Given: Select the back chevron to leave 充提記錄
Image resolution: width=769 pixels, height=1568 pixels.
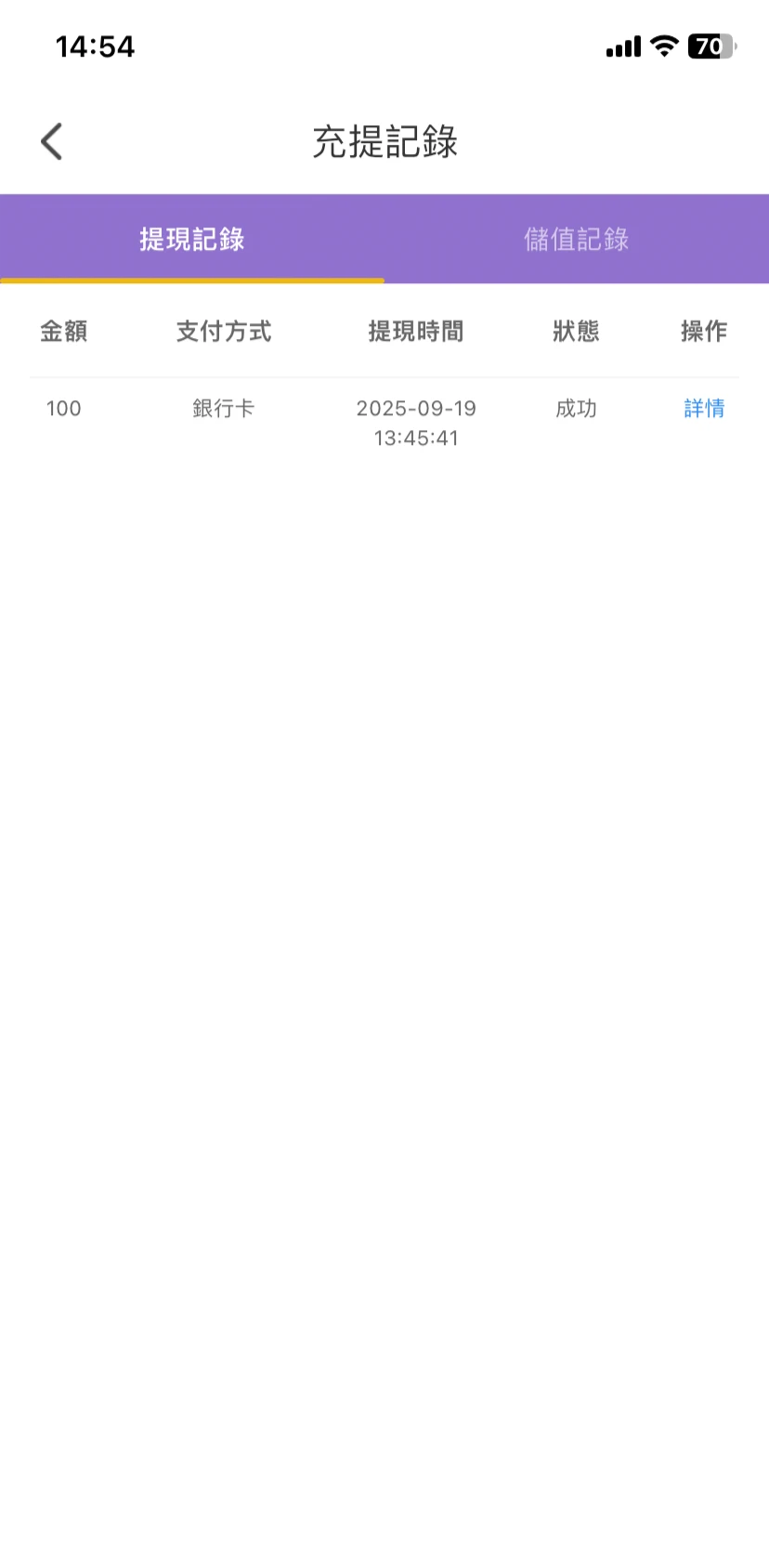Looking at the screenshot, I should pos(51,141).
